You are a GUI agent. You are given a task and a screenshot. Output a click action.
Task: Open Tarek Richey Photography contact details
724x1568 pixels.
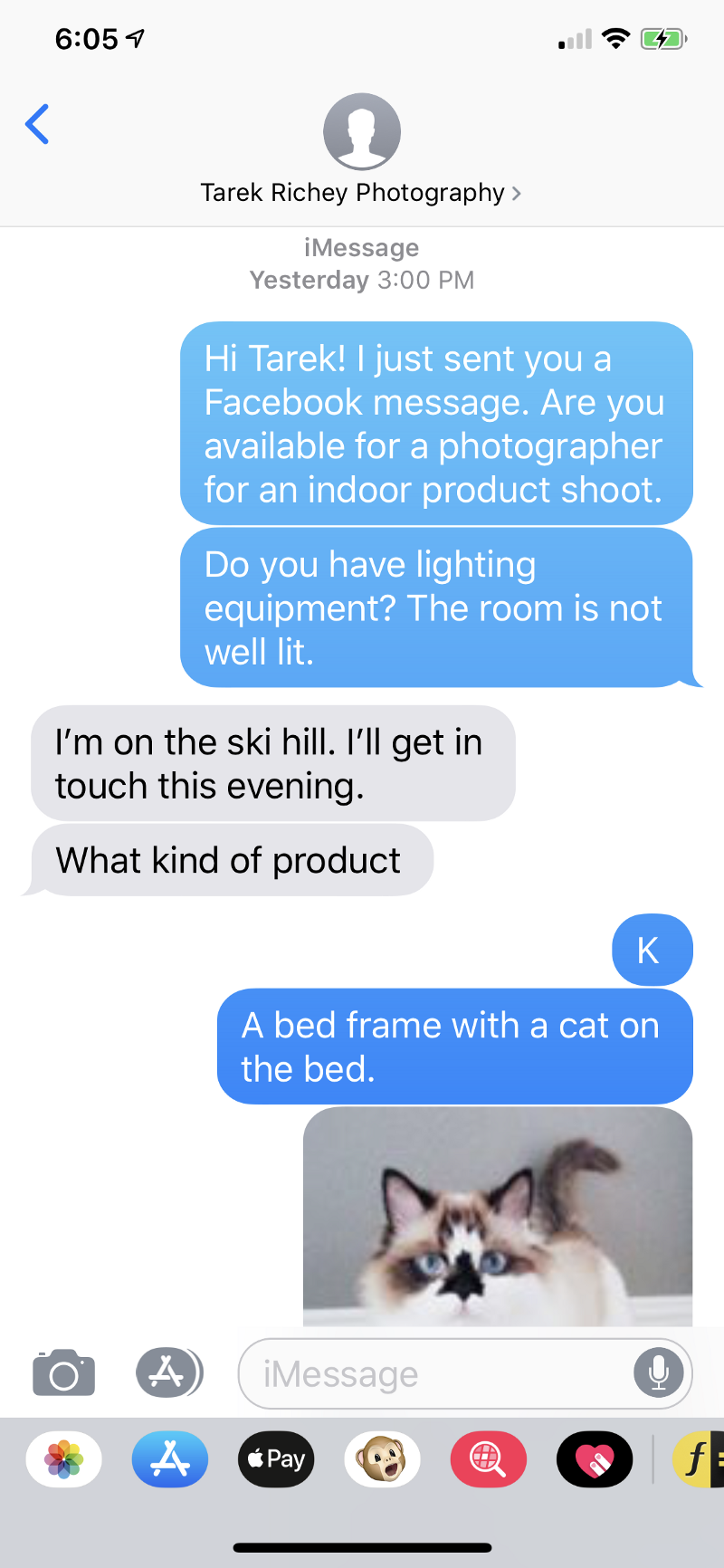click(361, 150)
